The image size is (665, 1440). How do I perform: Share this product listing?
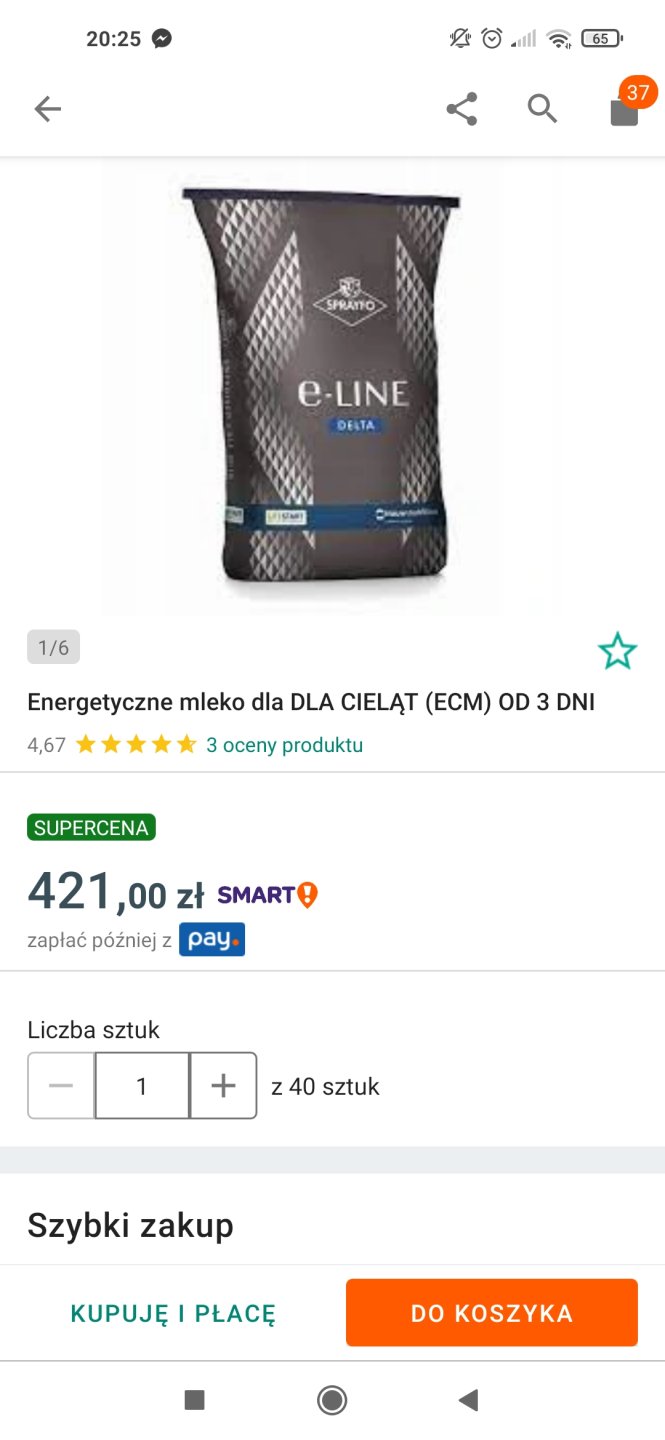point(461,109)
